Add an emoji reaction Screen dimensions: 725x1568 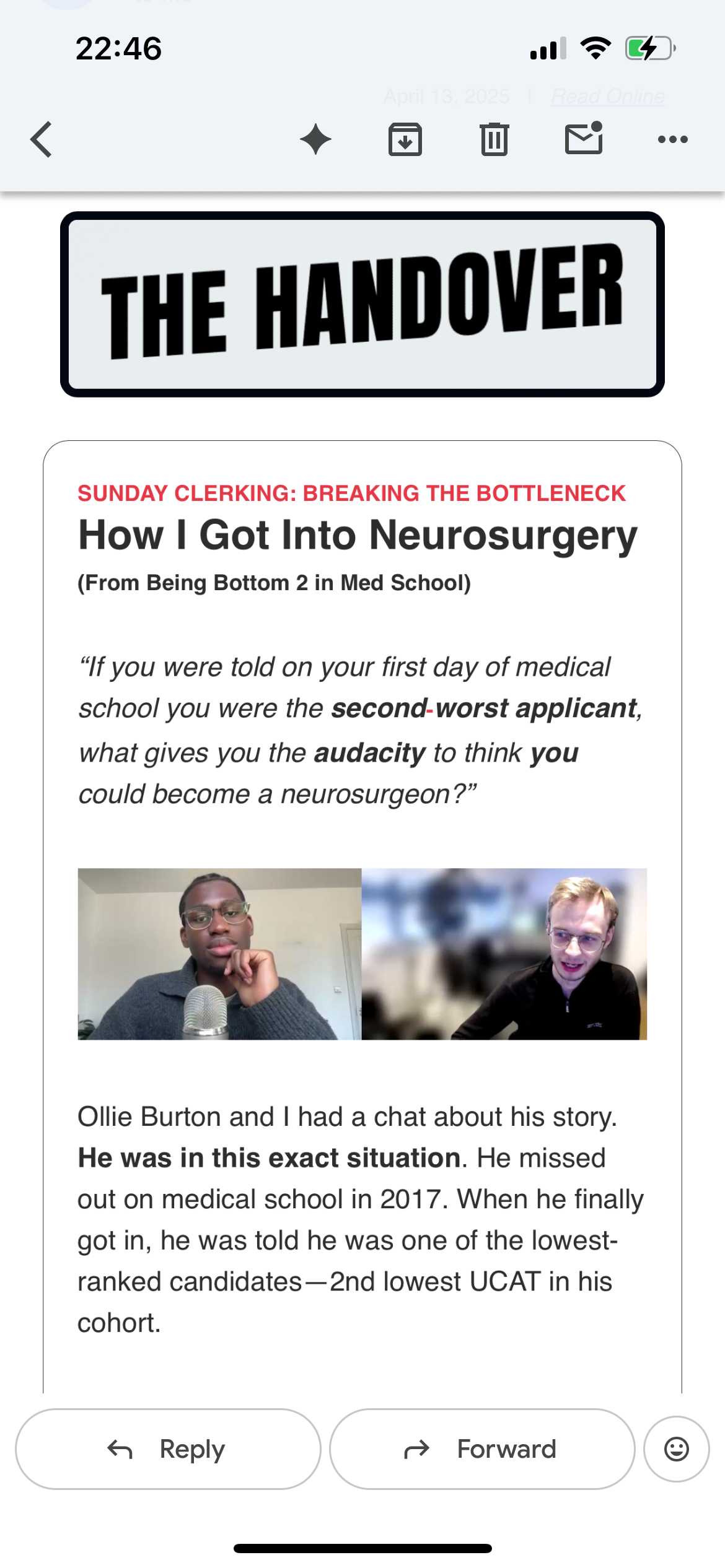click(x=676, y=1449)
